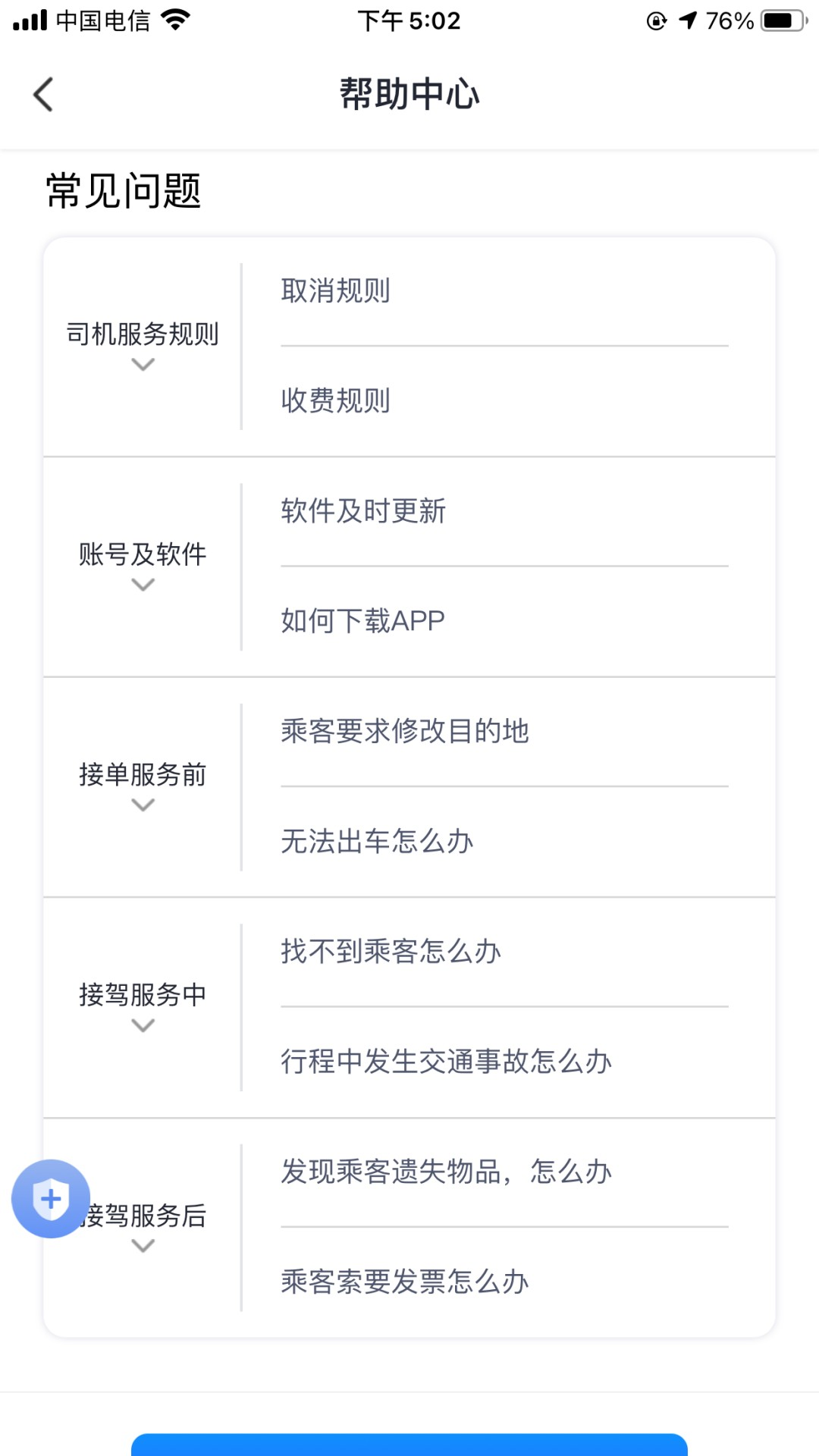Open 如何下载APP question
The height and width of the screenshot is (1456, 819).
tap(362, 620)
